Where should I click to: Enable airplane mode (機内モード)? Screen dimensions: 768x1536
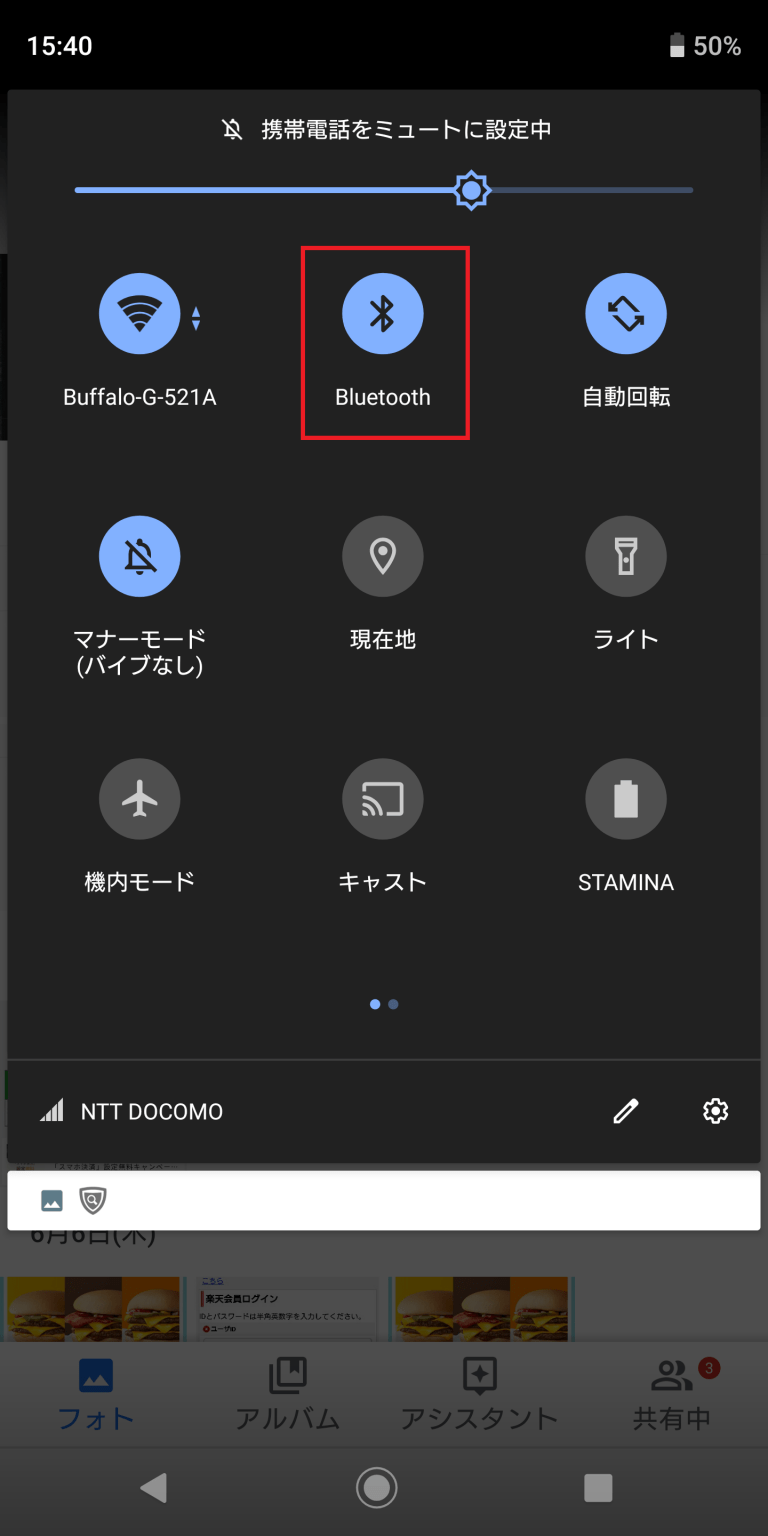tap(140, 798)
